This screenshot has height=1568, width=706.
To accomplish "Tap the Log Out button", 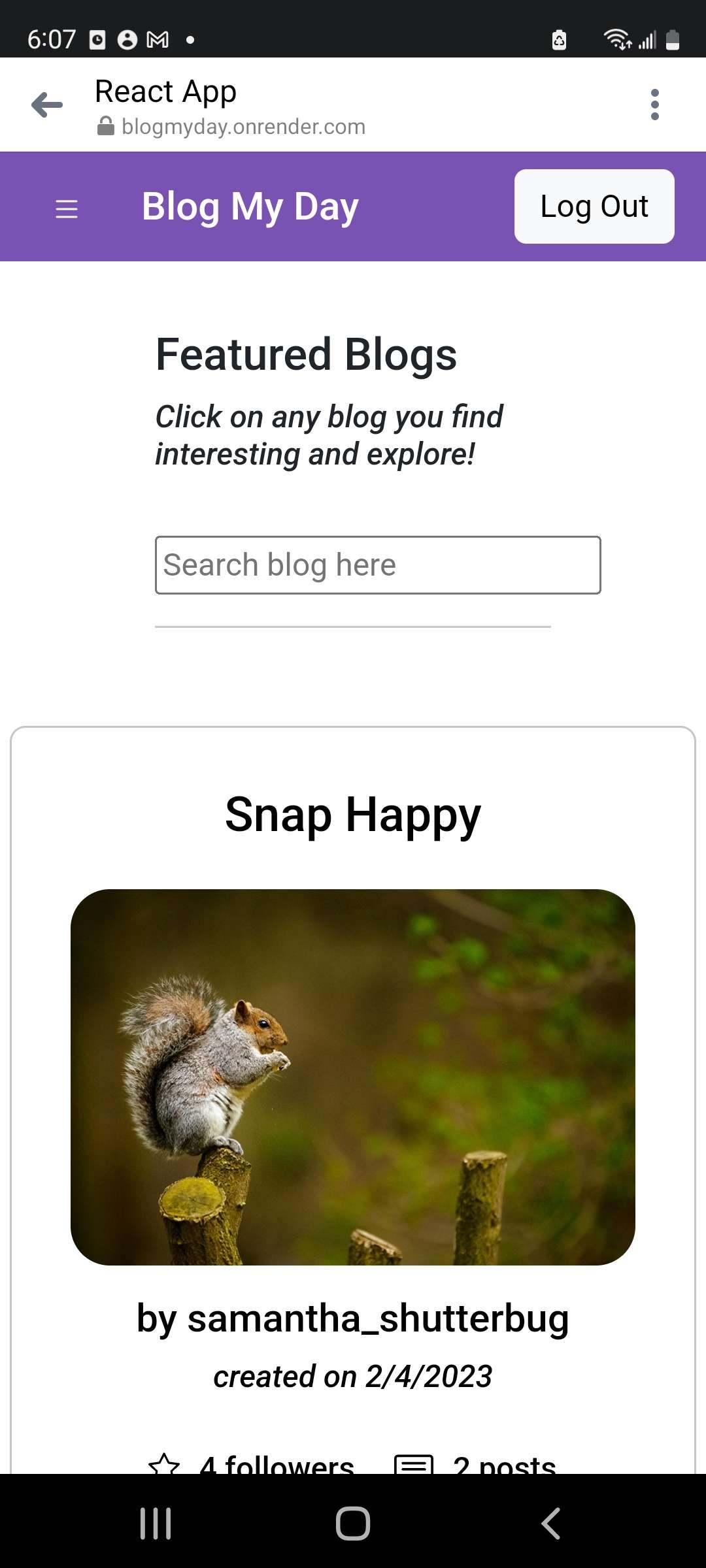I will point(594,206).
